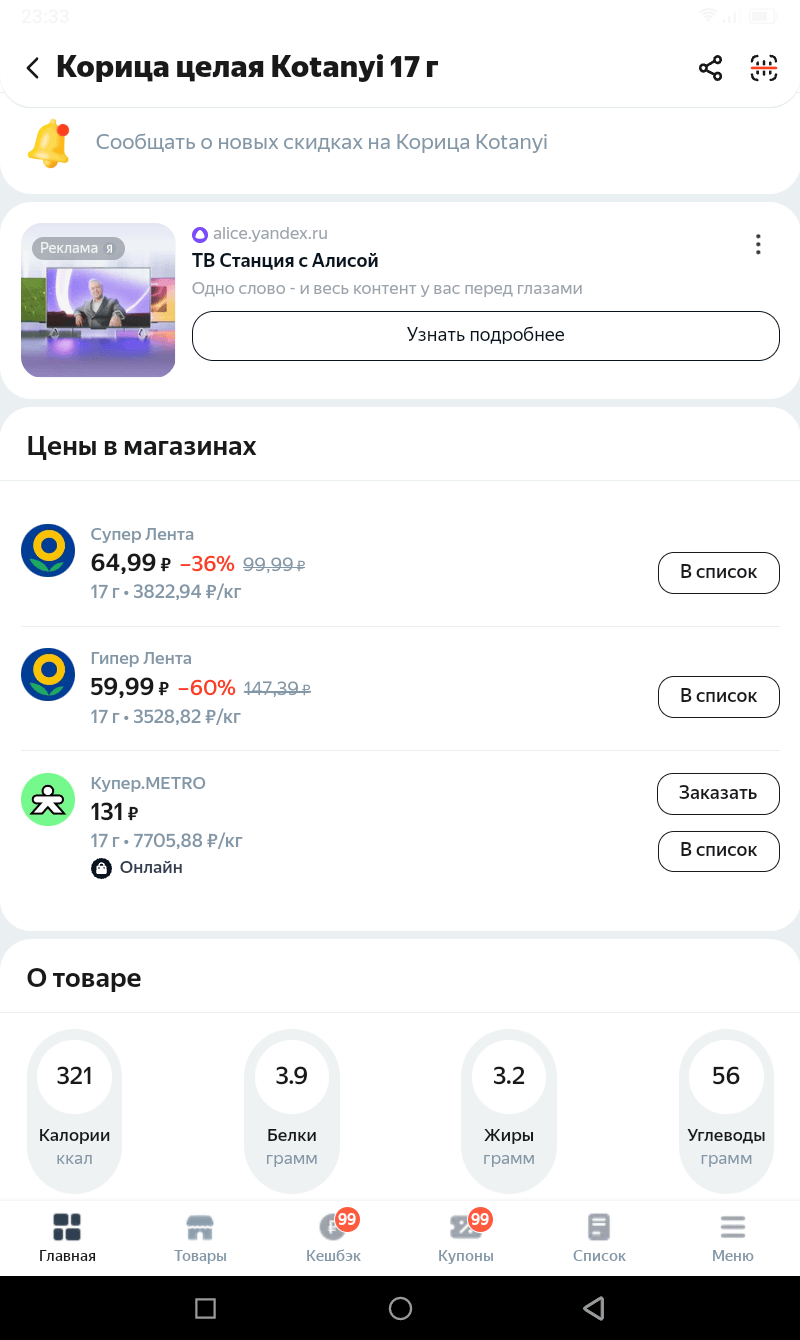
Task: Open the barcode scanner
Action: point(764,68)
